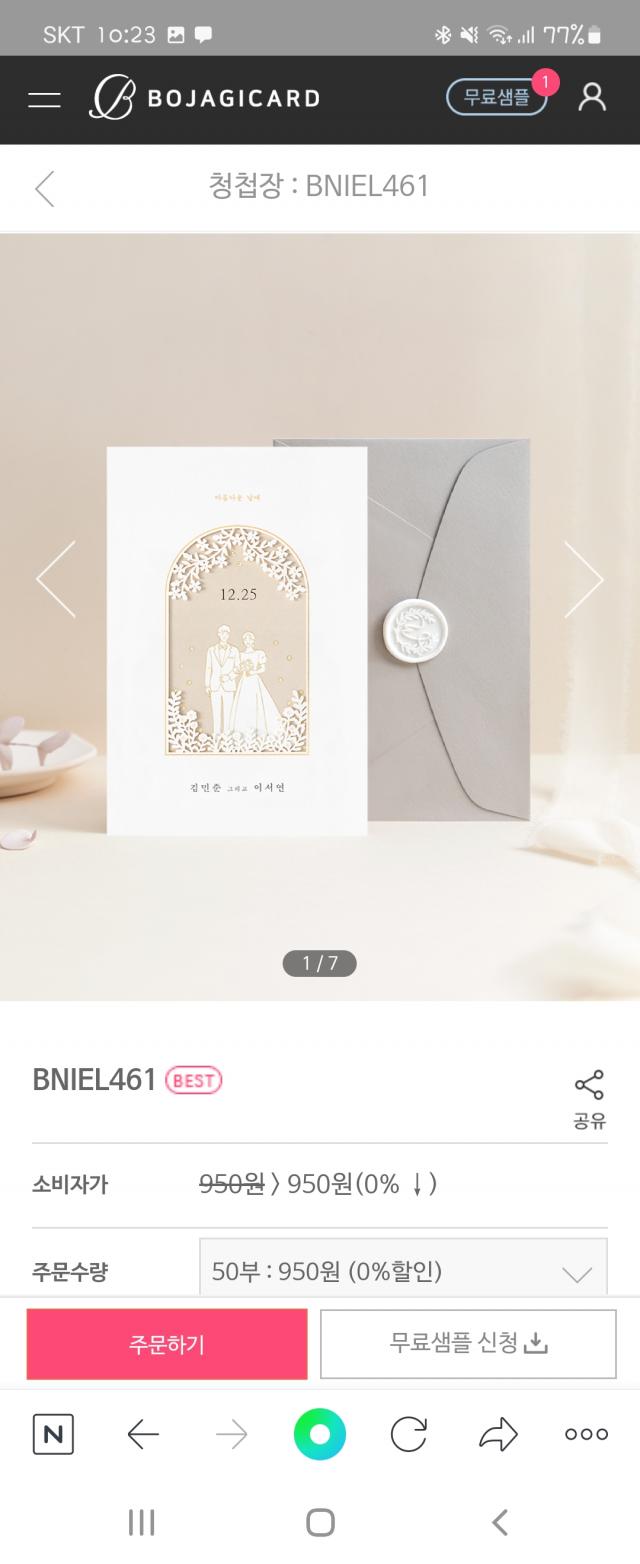Navigate back in the browser toolbar

coord(143,1435)
